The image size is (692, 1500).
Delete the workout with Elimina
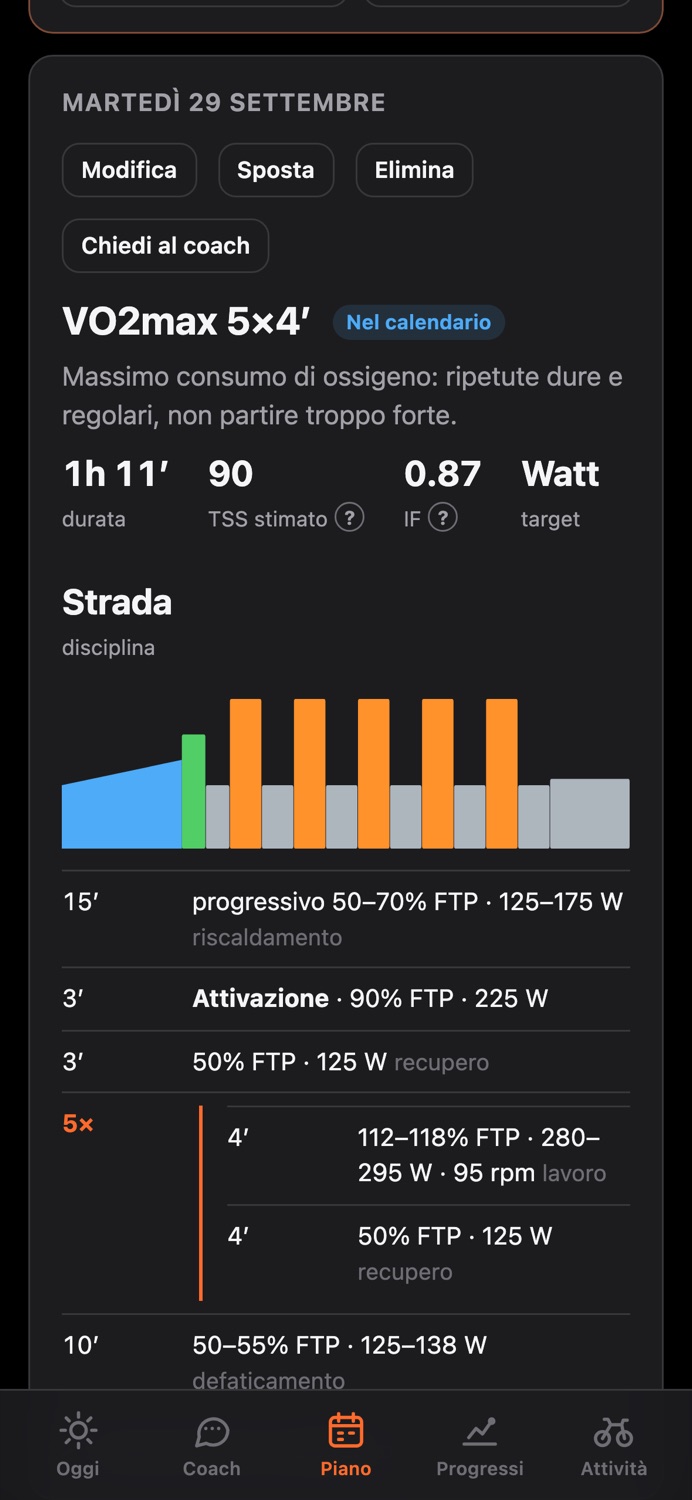[414, 170]
